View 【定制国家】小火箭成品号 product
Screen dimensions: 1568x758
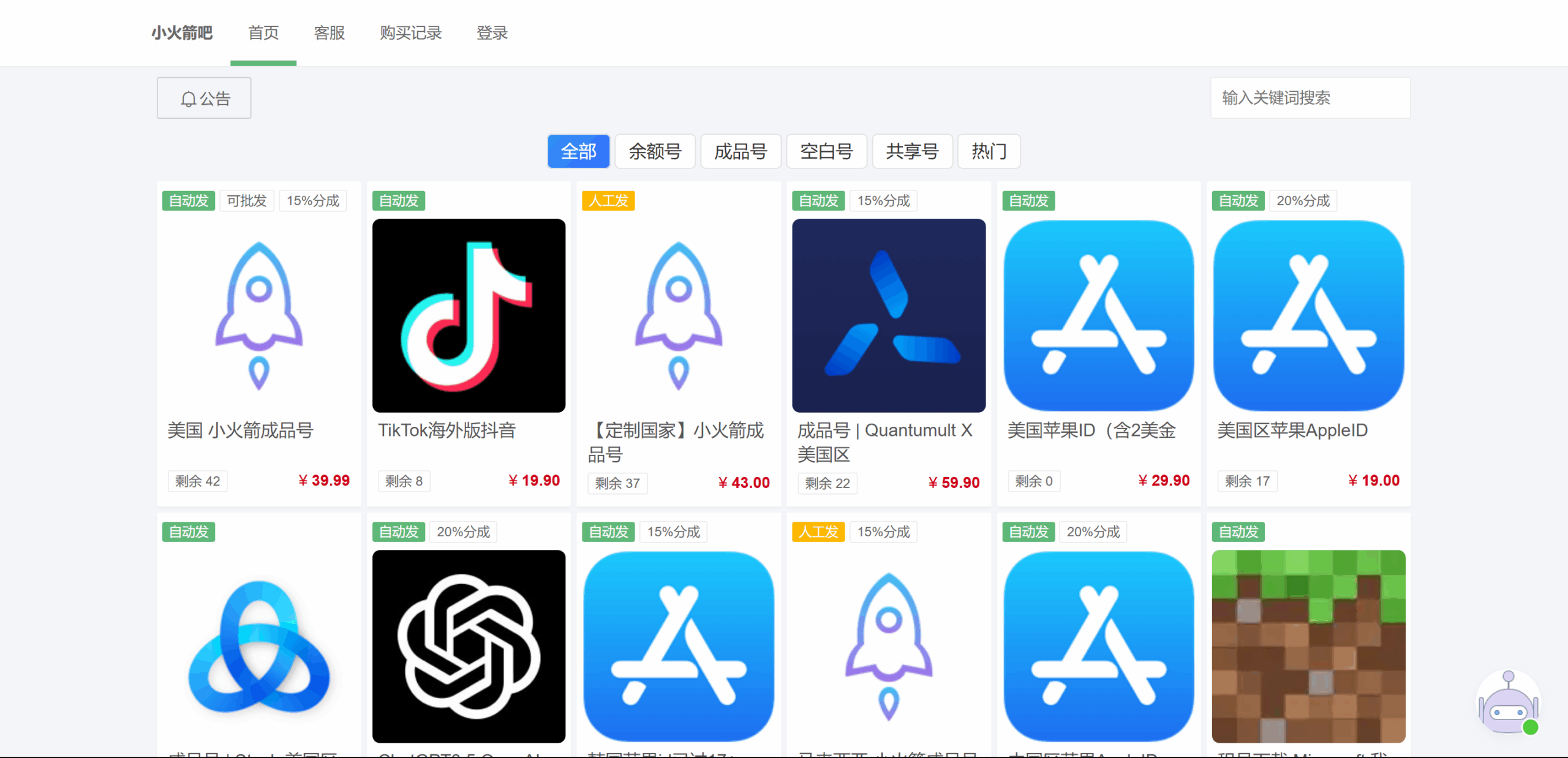point(678,343)
